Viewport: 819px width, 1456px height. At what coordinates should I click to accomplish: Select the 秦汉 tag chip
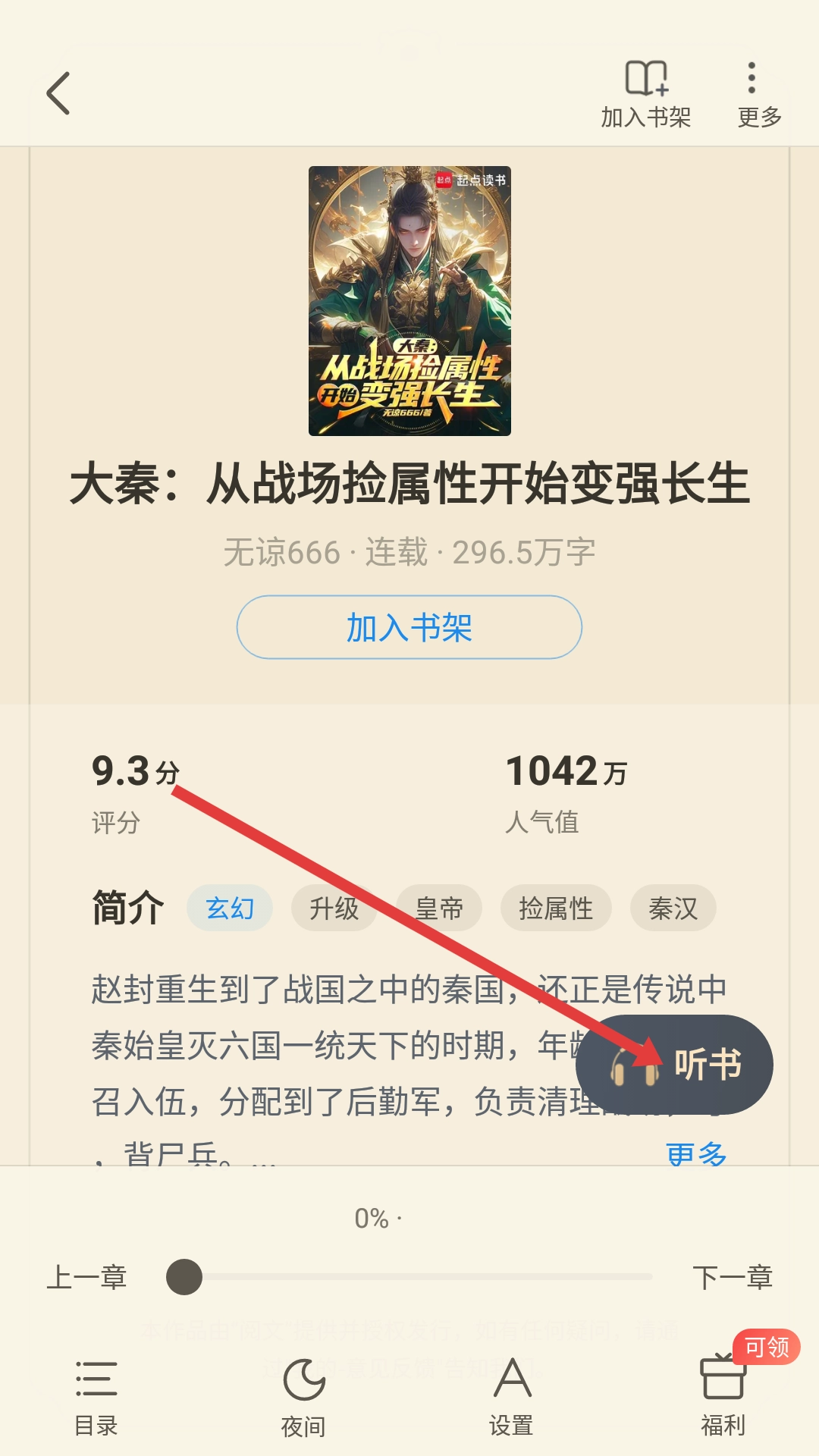673,908
